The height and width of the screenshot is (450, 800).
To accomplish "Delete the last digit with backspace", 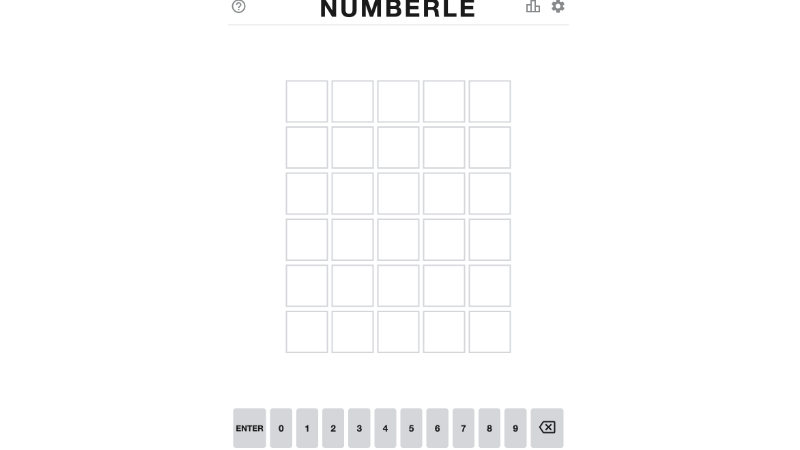I will pos(547,428).
